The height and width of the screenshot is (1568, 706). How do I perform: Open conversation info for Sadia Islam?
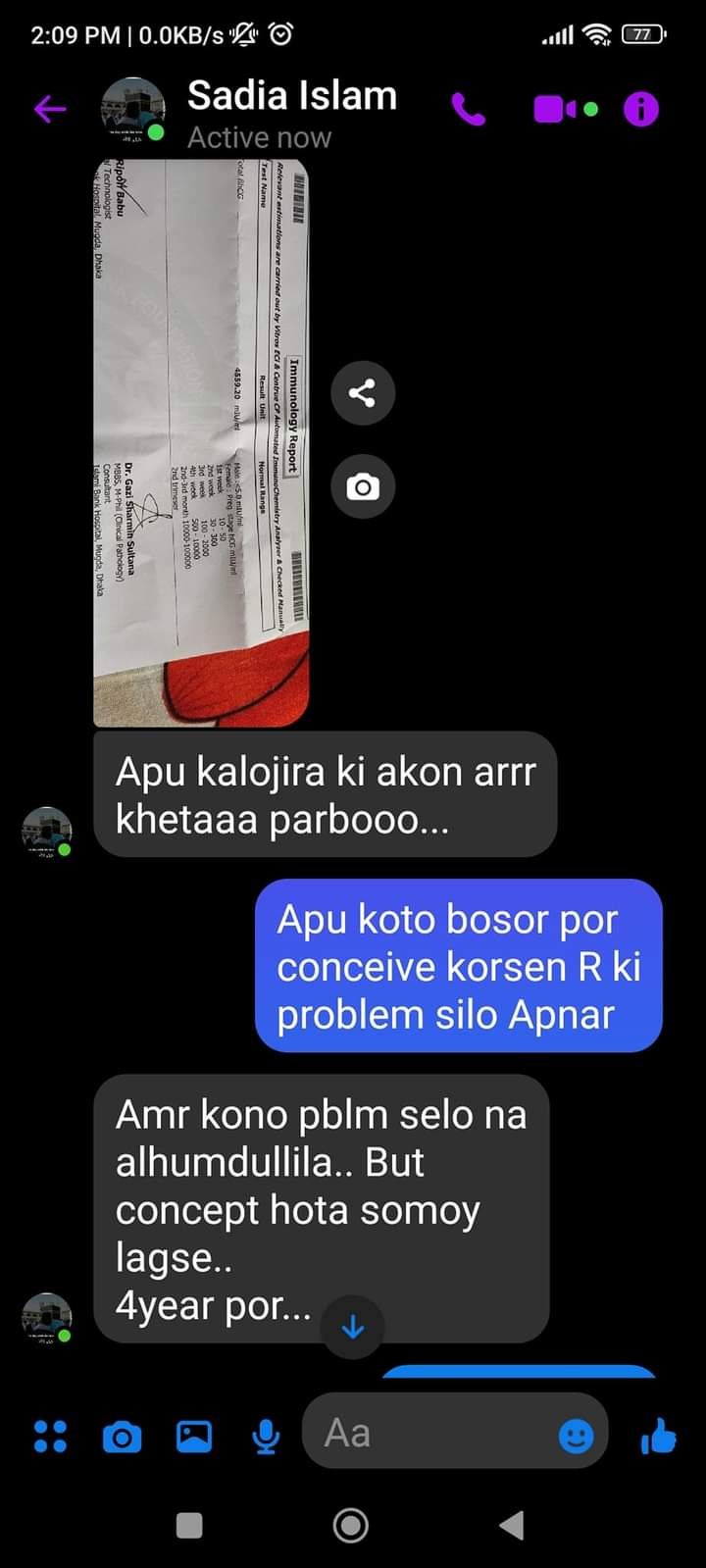pyautogui.click(x=641, y=110)
